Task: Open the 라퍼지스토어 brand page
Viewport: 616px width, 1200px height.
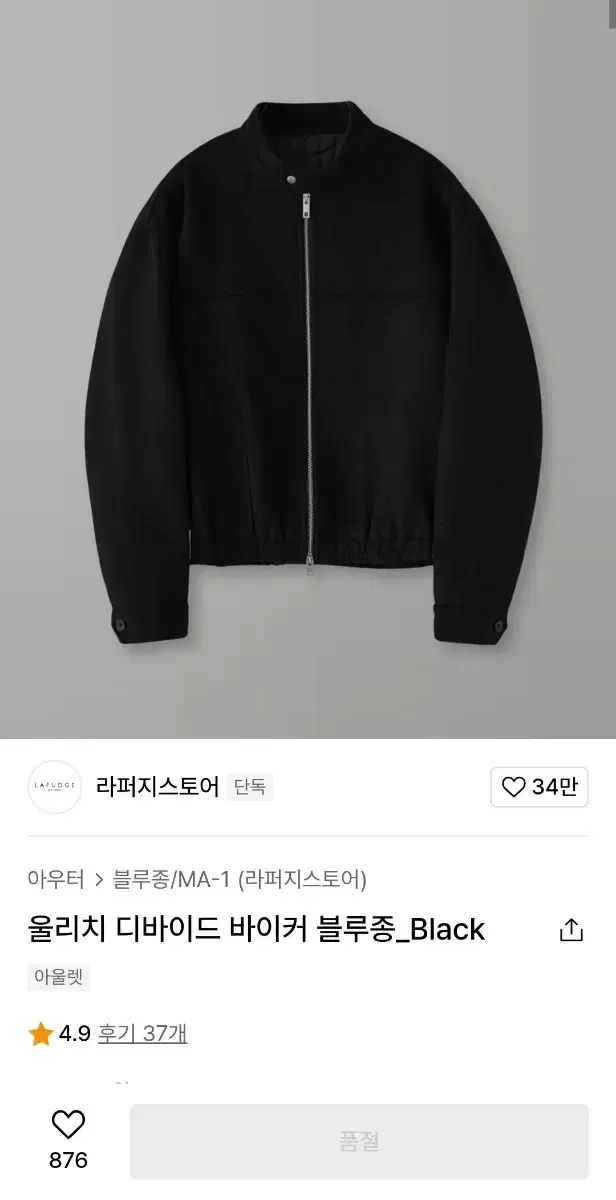Action: point(157,787)
